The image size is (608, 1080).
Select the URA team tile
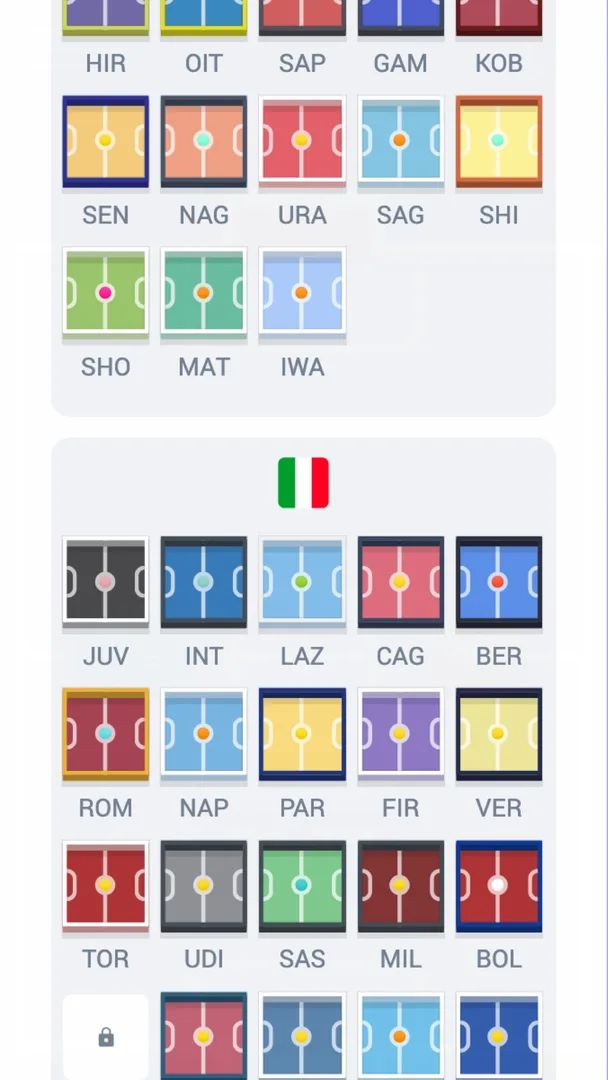302,141
